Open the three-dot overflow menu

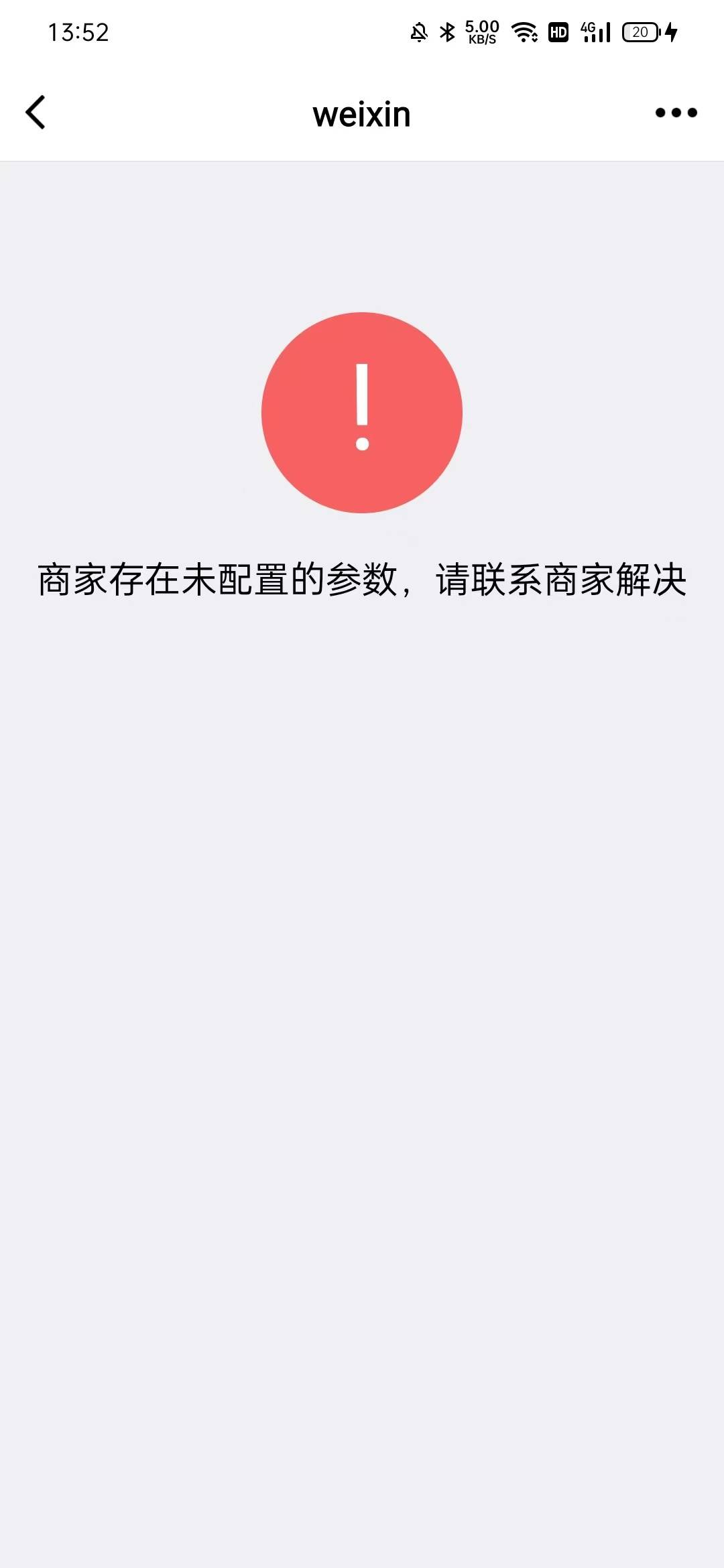(676, 113)
